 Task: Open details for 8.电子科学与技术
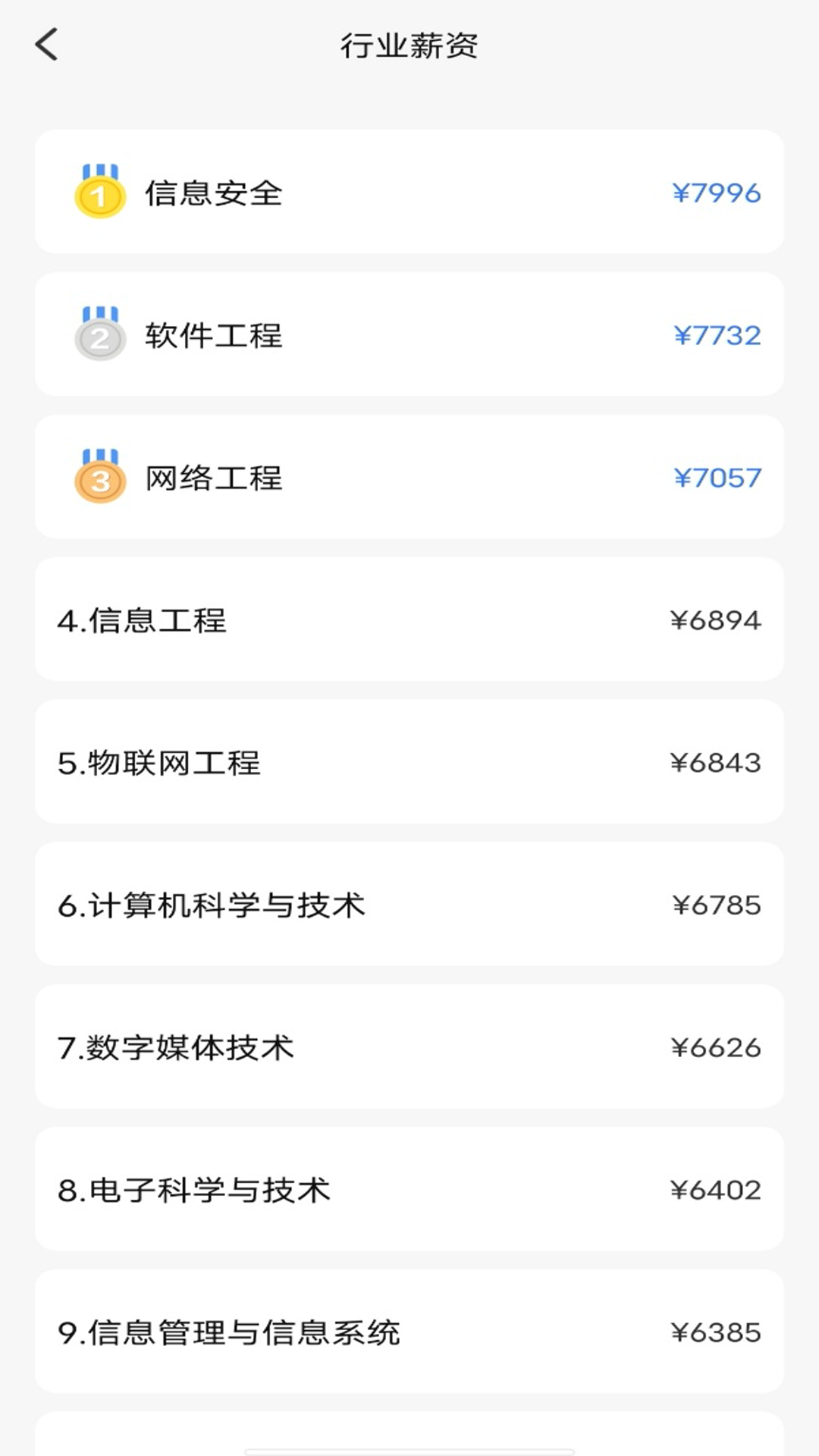(409, 1189)
